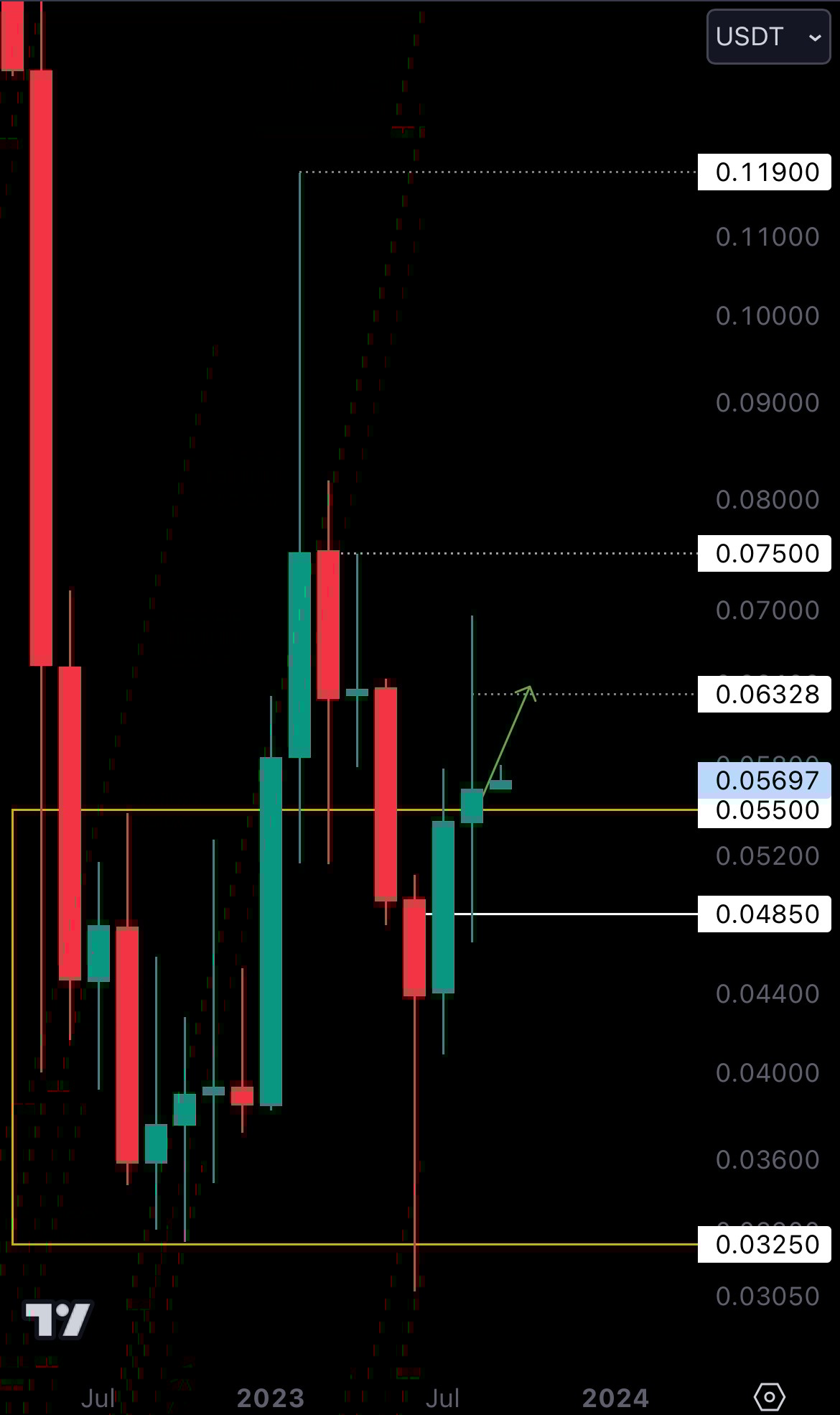Click the tall red candle near 0.07500
This screenshot has height=1415, width=840.
coord(328,625)
